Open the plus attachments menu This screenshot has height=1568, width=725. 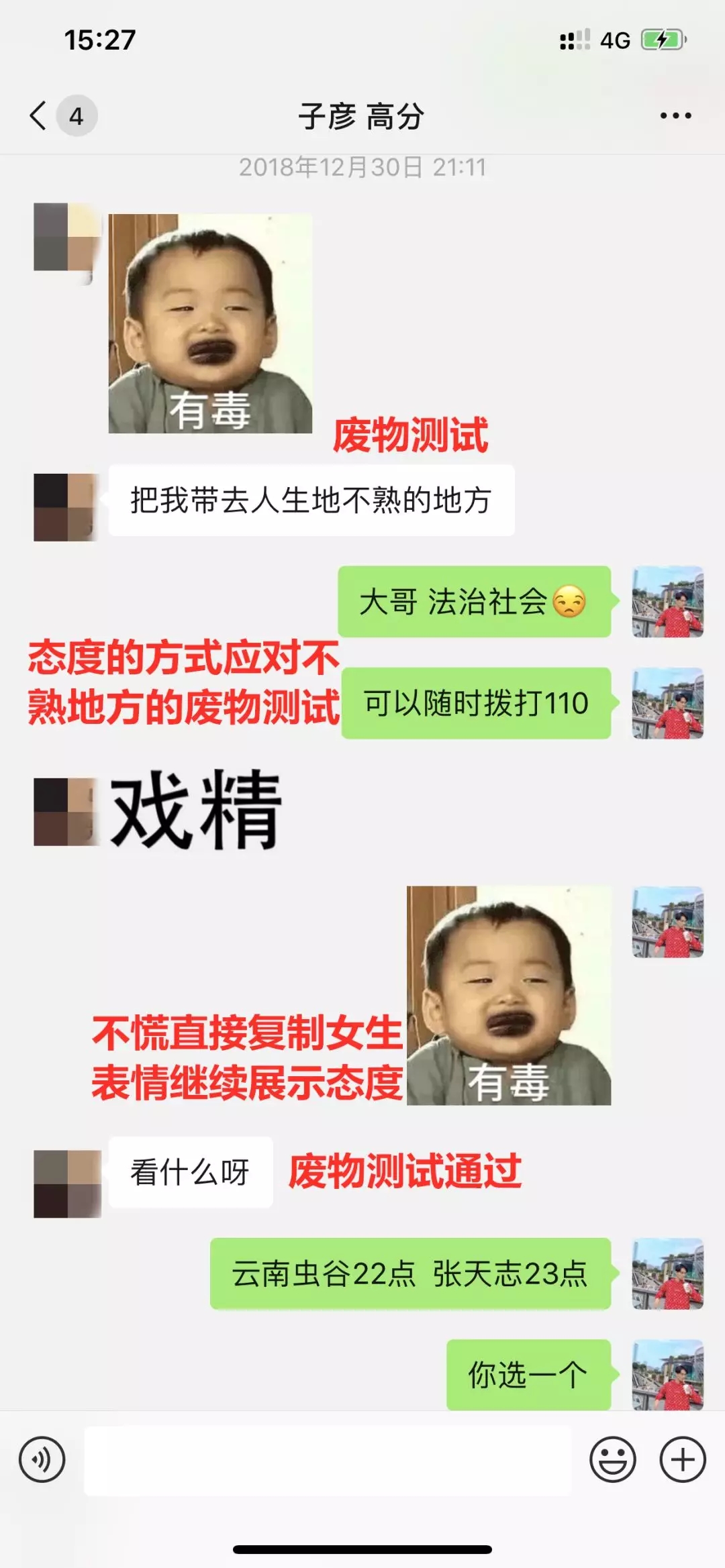coord(683,1459)
